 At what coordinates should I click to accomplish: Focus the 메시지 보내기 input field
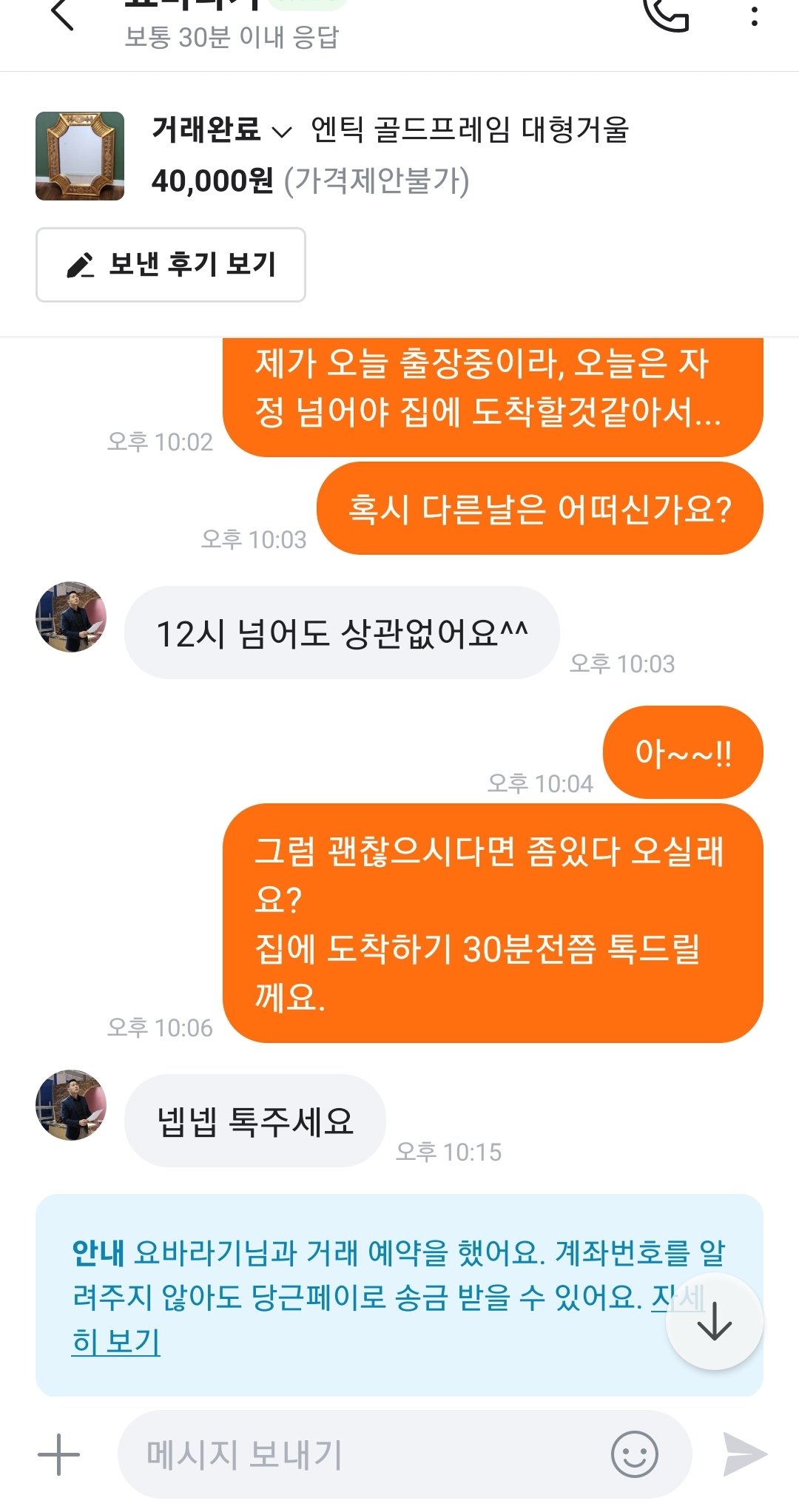pos(363,1454)
